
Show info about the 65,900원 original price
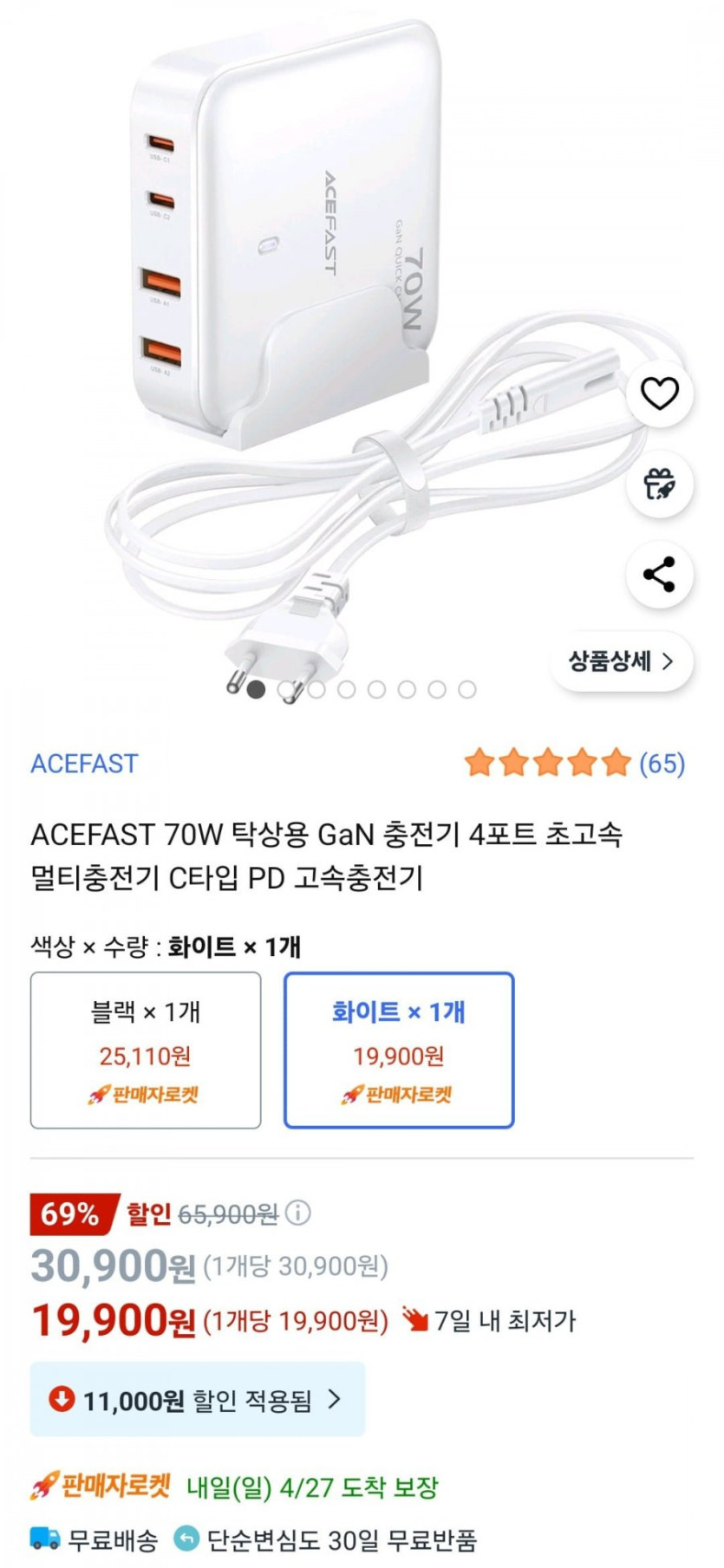point(297,1213)
